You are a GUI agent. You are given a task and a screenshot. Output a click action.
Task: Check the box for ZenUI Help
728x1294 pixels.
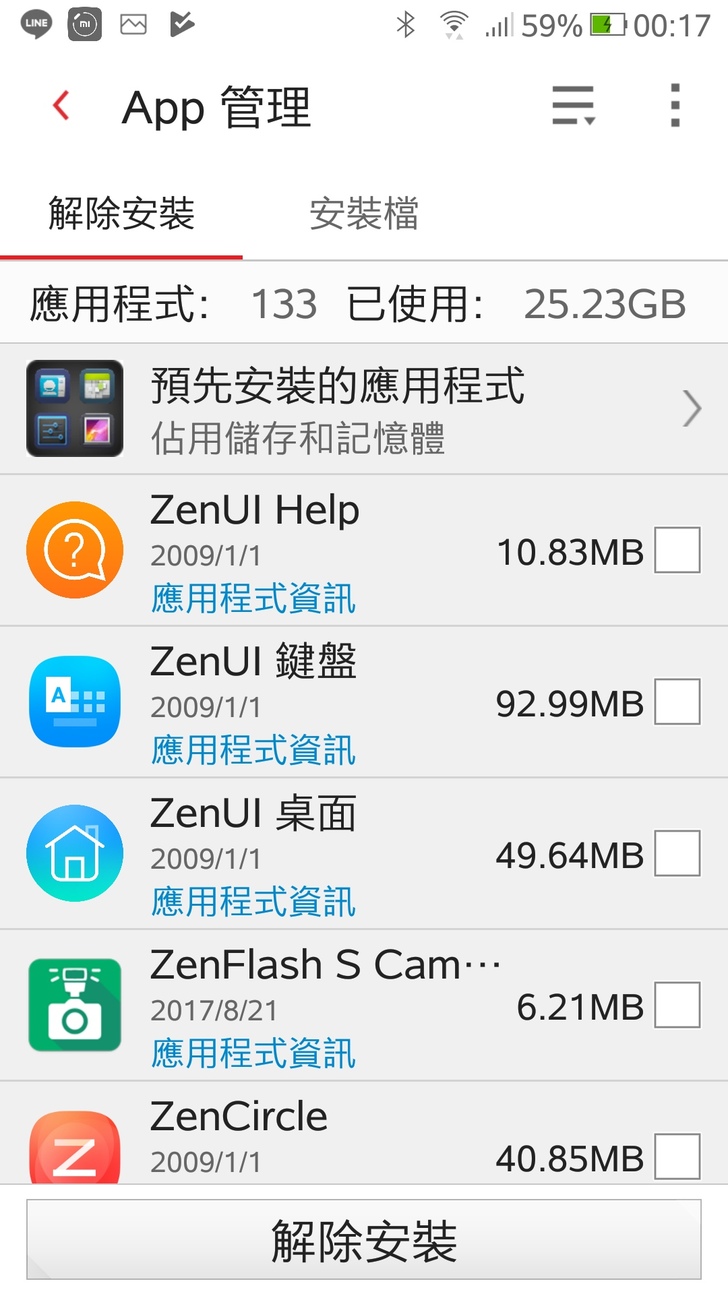pyautogui.click(x=677, y=551)
